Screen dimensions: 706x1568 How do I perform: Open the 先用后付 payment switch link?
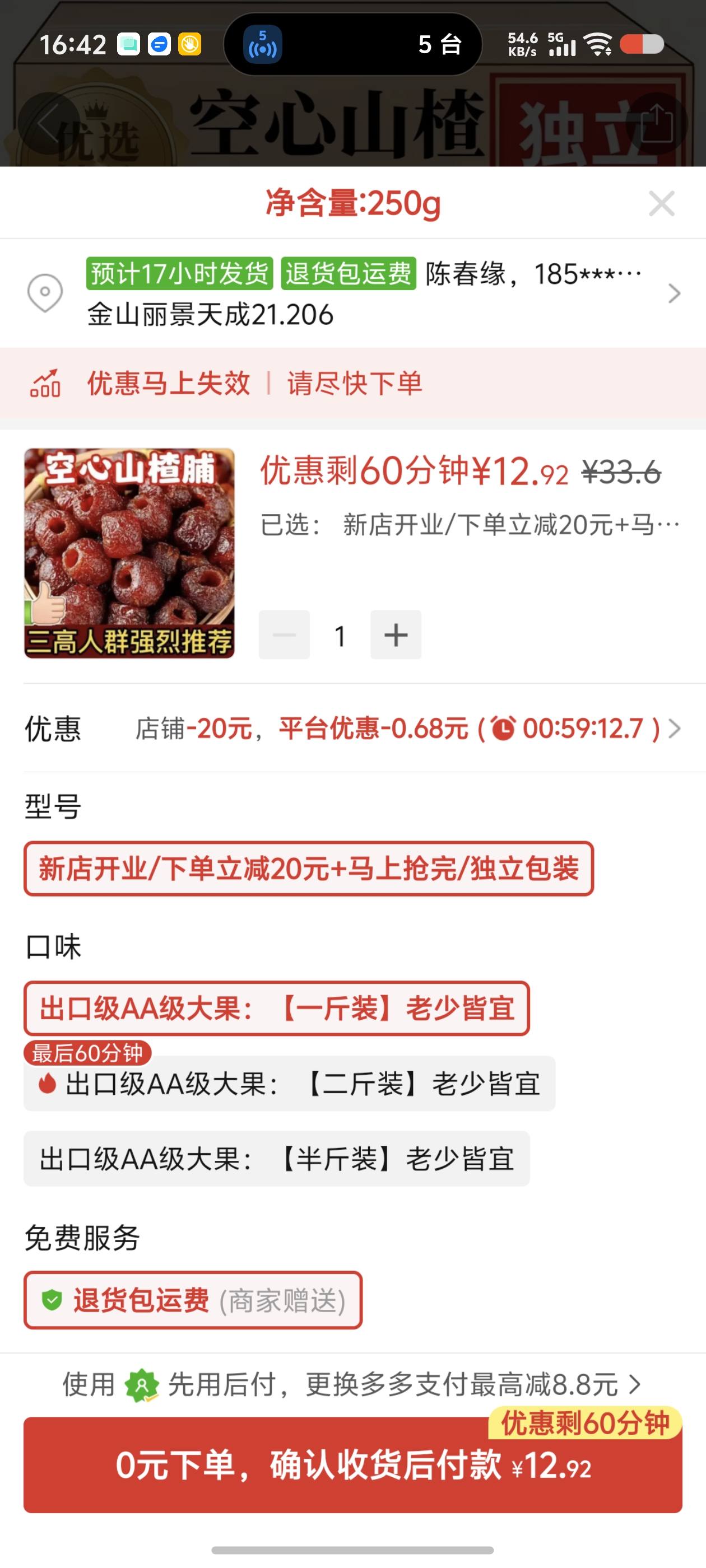click(x=352, y=1385)
